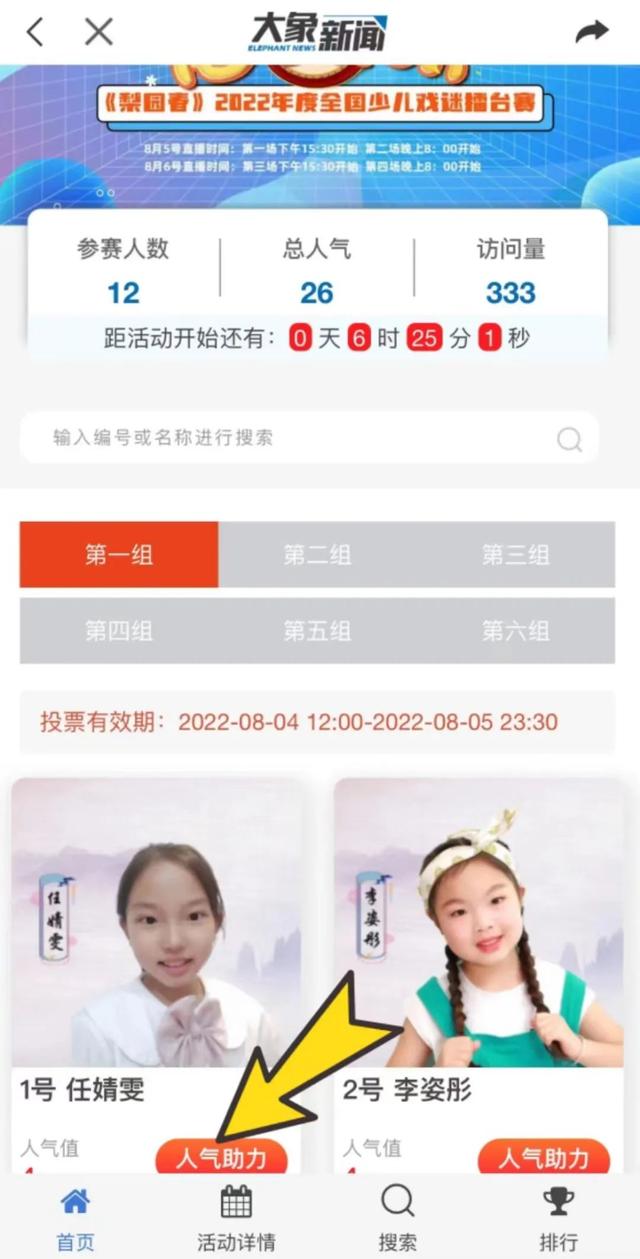The width and height of the screenshot is (640, 1259).
Task: Share this page via the arrow icon
Action: 592,32
